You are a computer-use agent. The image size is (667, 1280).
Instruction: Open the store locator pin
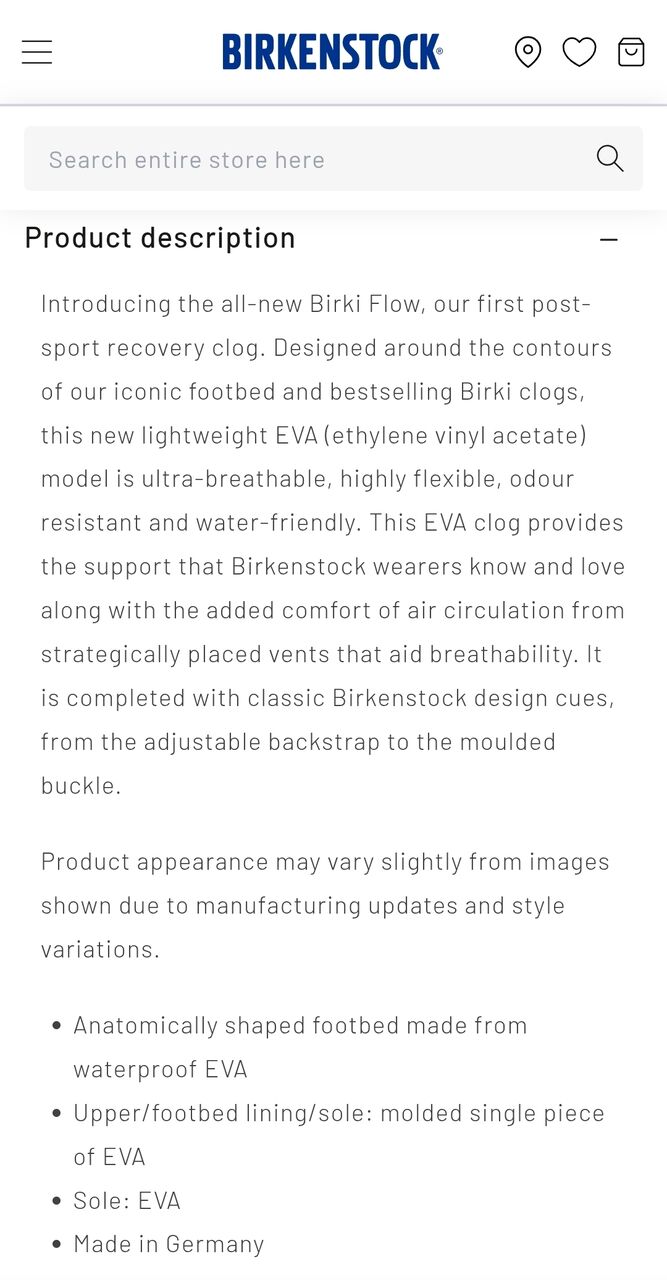click(x=528, y=52)
